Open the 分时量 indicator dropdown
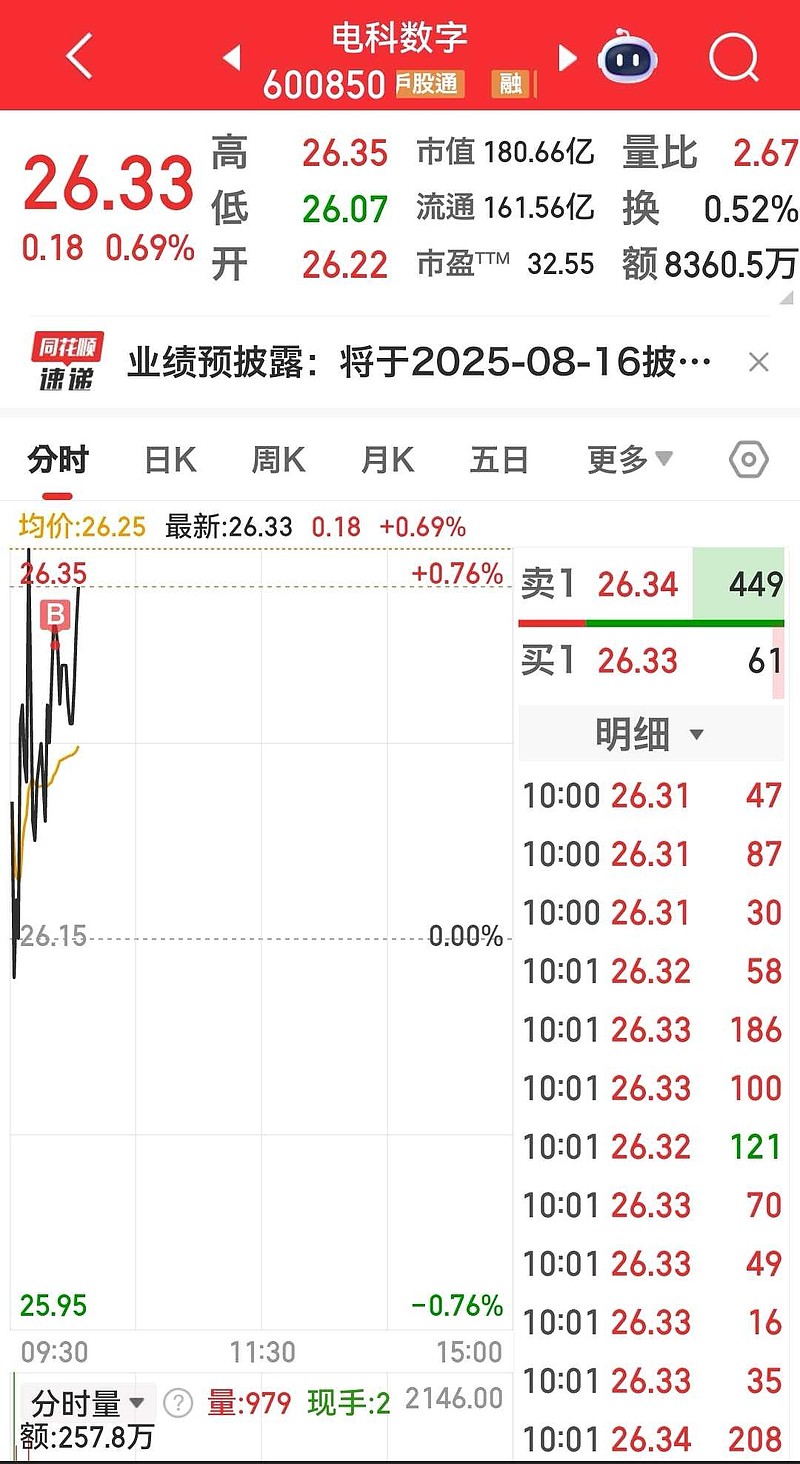800x1464 pixels. 88,1403
